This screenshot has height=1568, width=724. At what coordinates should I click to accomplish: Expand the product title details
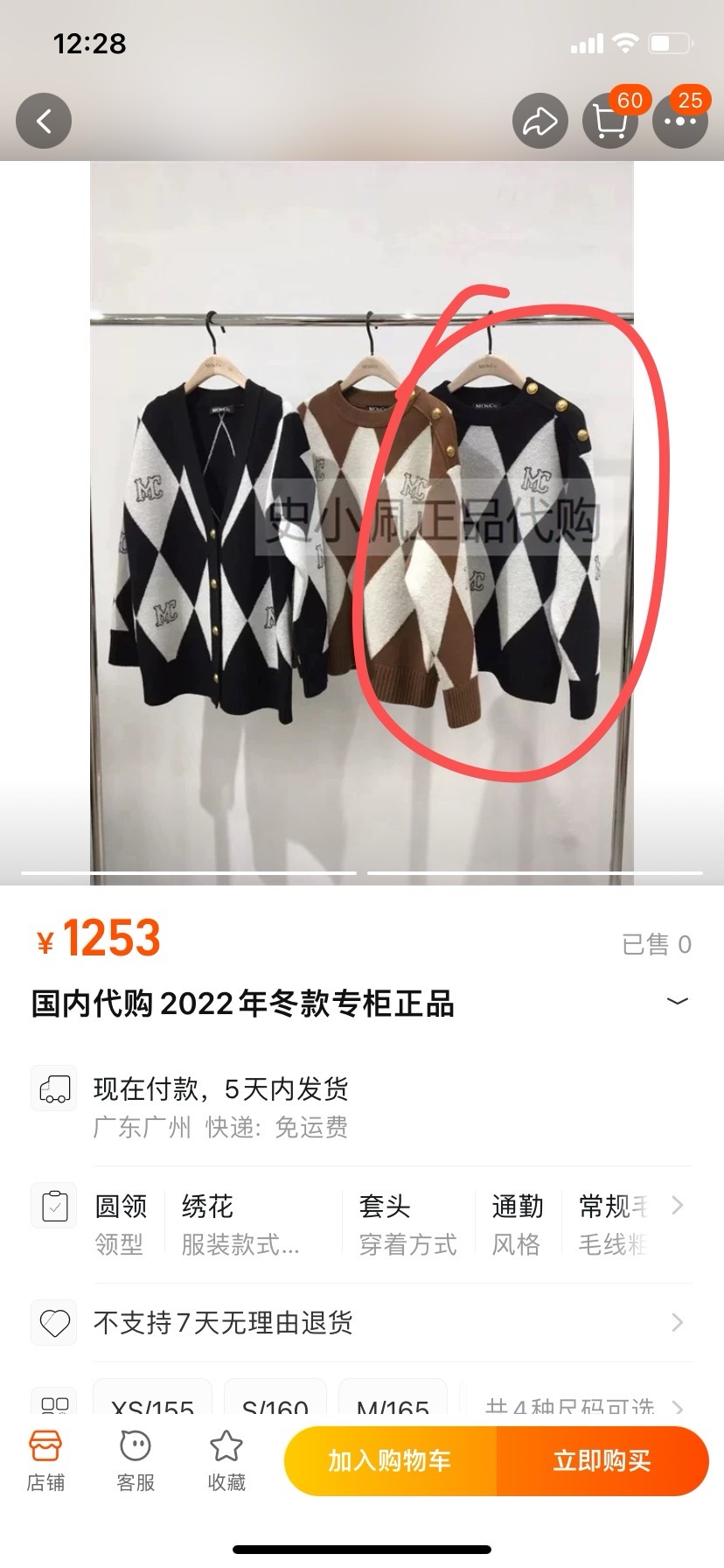pyautogui.click(x=677, y=1002)
